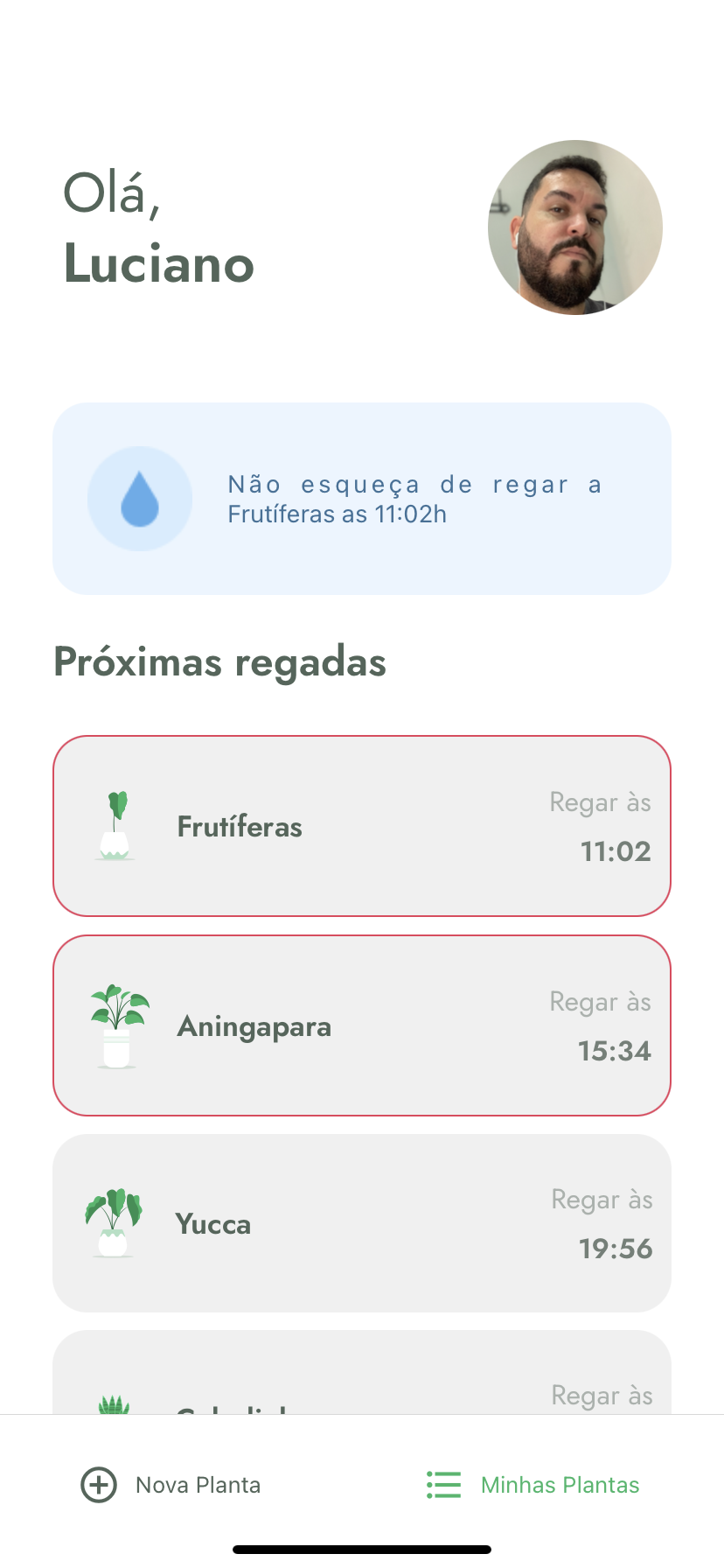Viewport: 724px width, 1568px height.
Task: Tap the 11:02 time on Frutíferas card
Action: (615, 850)
